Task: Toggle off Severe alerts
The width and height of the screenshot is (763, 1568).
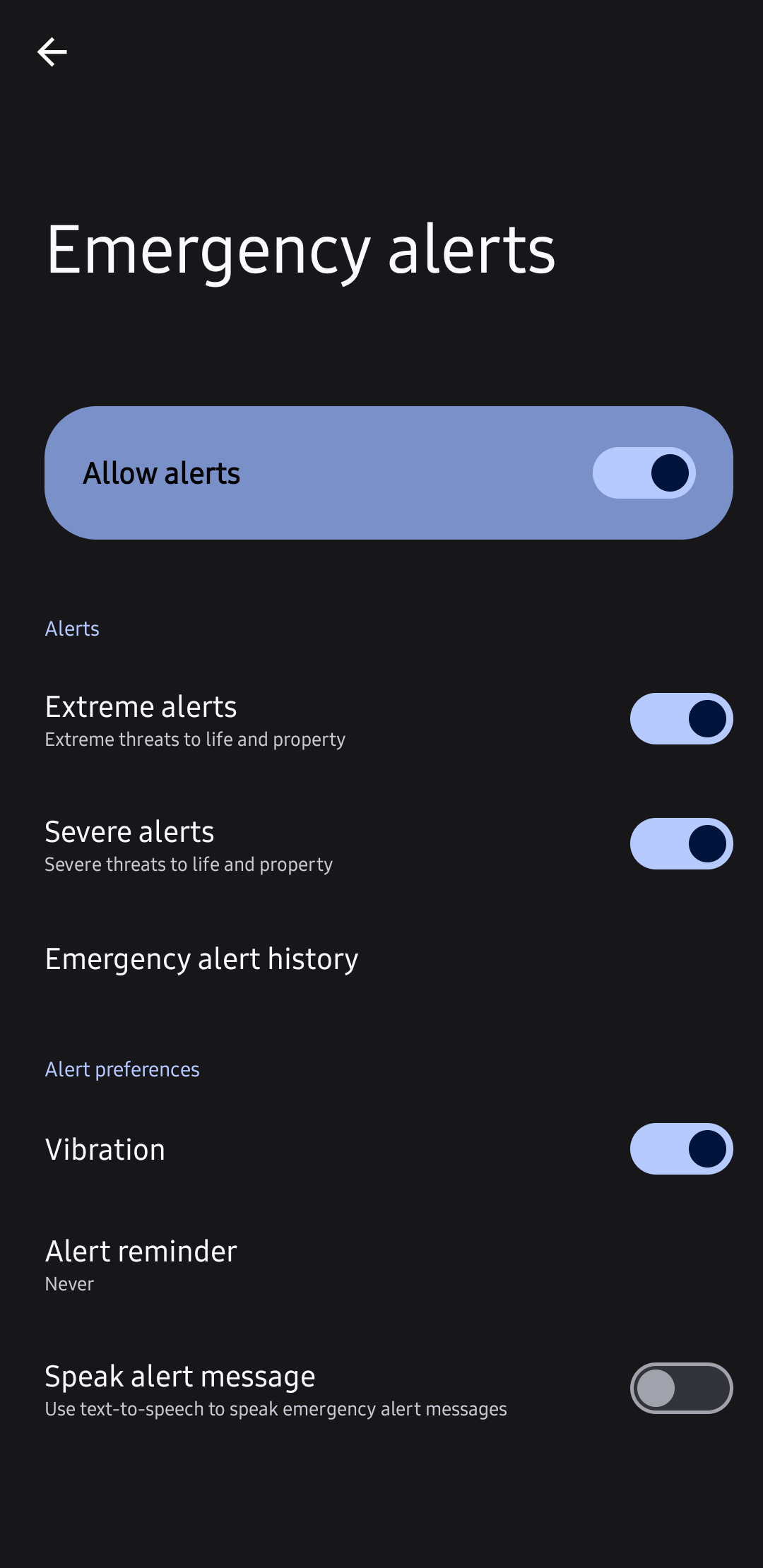Action: 681,843
